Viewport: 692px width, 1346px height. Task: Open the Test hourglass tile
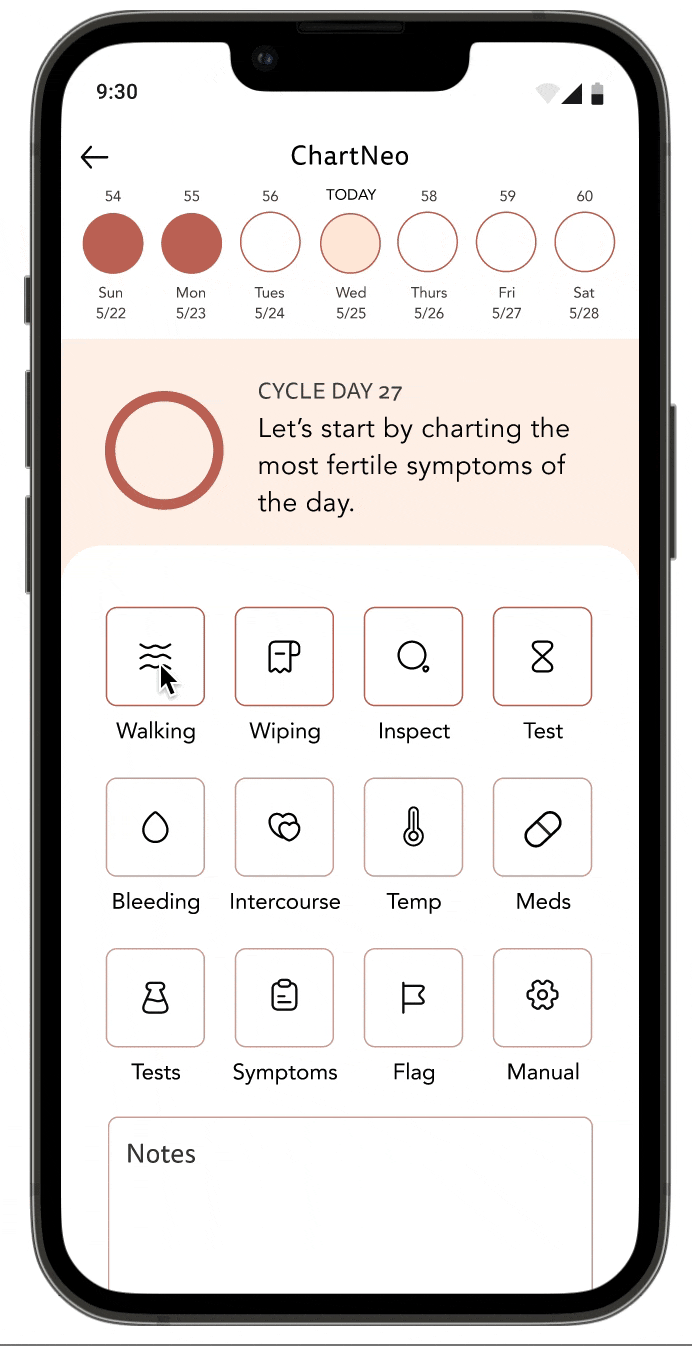542,656
